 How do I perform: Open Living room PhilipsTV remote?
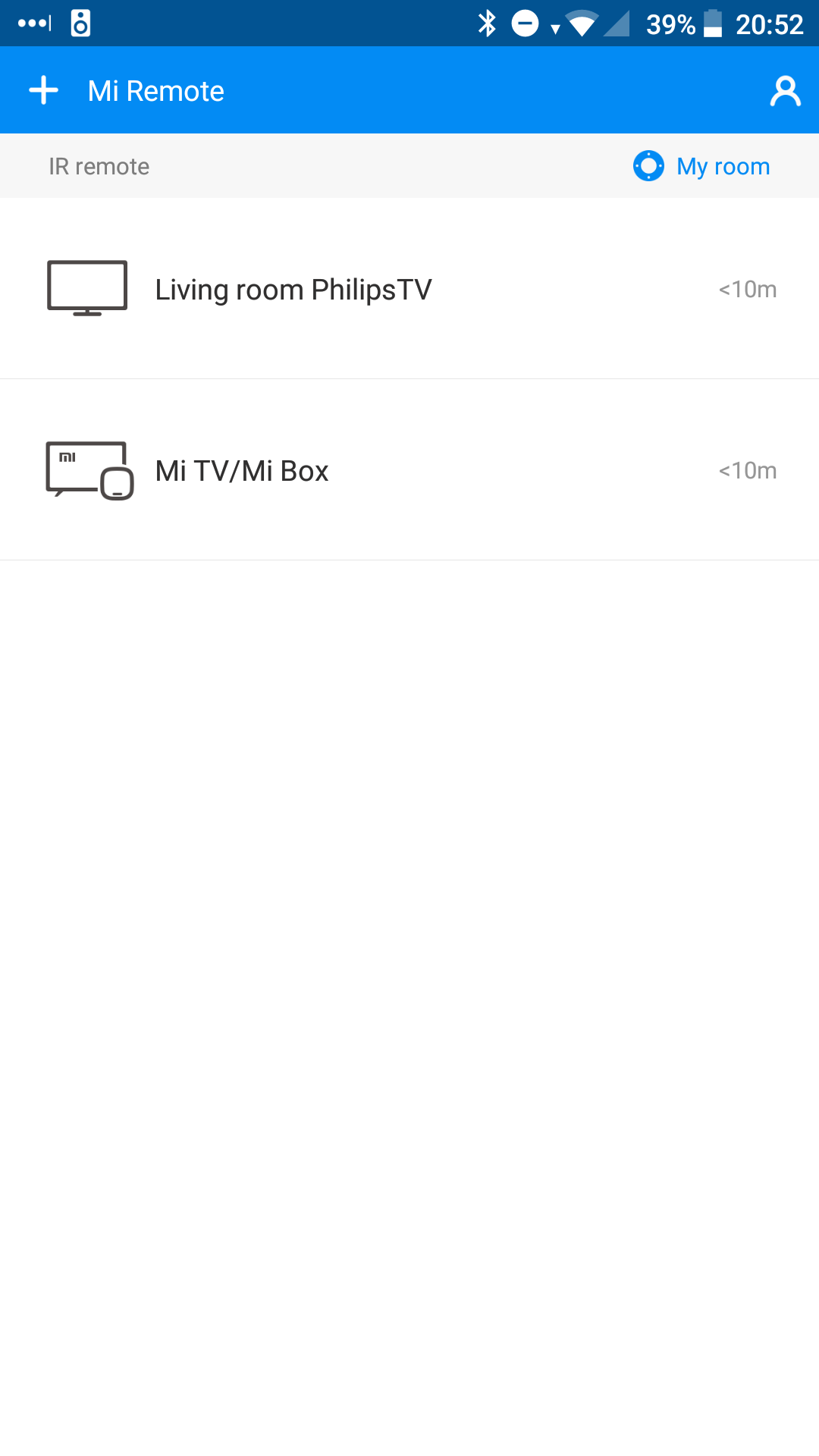coord(409,289)
